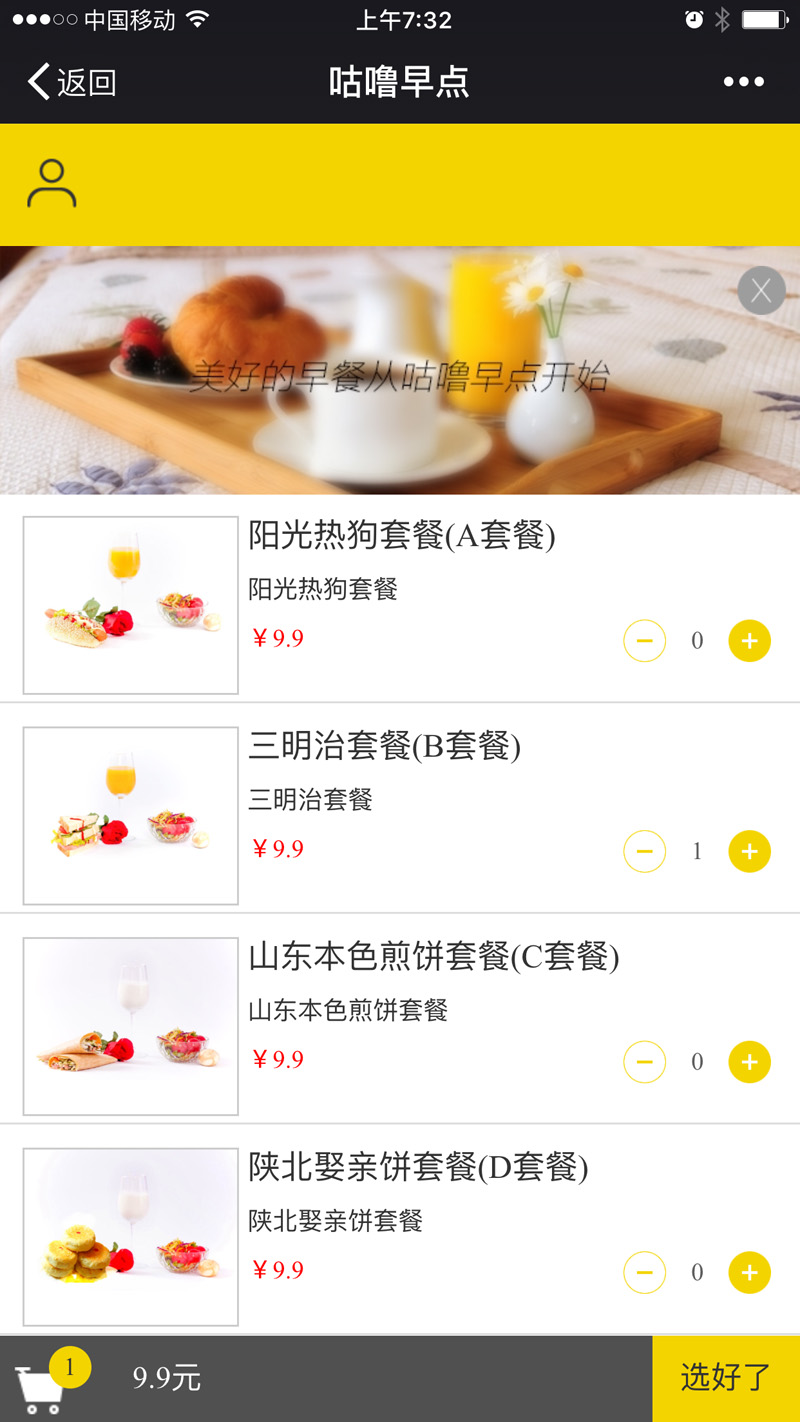Go back using the 返回 button
The image size is (800, 1422).
(72, 82)
